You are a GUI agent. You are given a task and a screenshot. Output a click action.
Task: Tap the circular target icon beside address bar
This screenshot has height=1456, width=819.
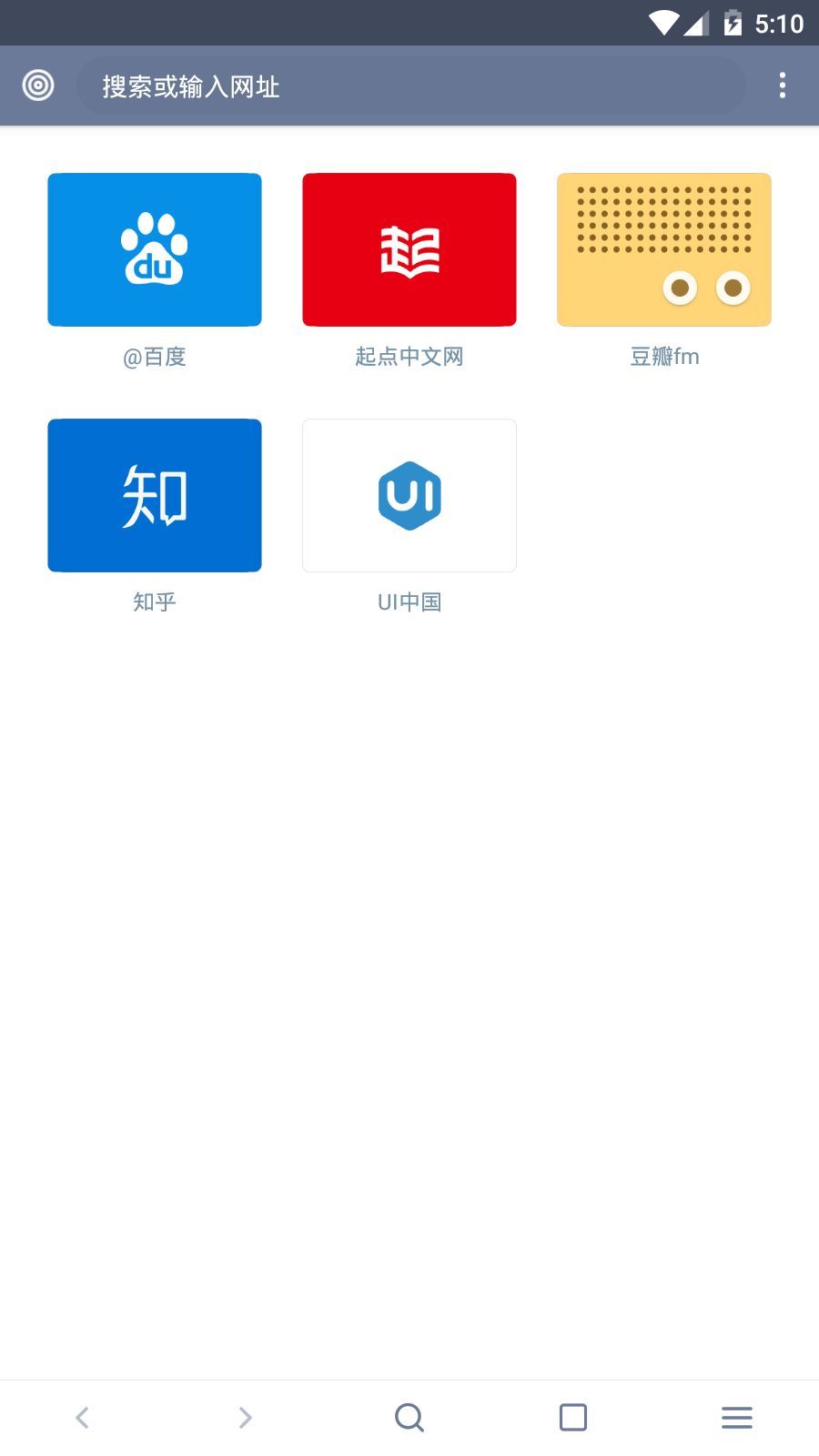pos(38,86)
